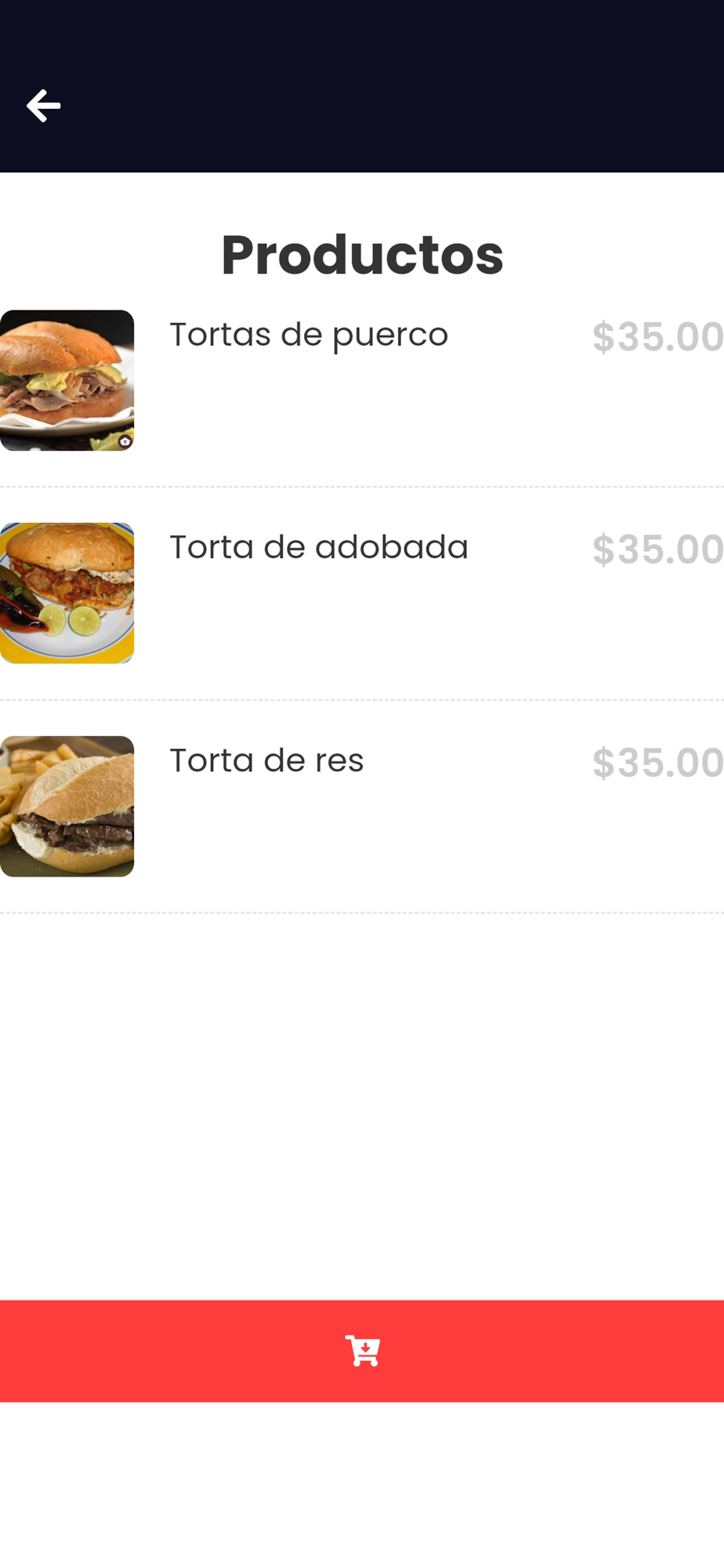Open the Tortas de puerco product
The height and width of the screenshot is (1568, 724).
tap(309, 336)
